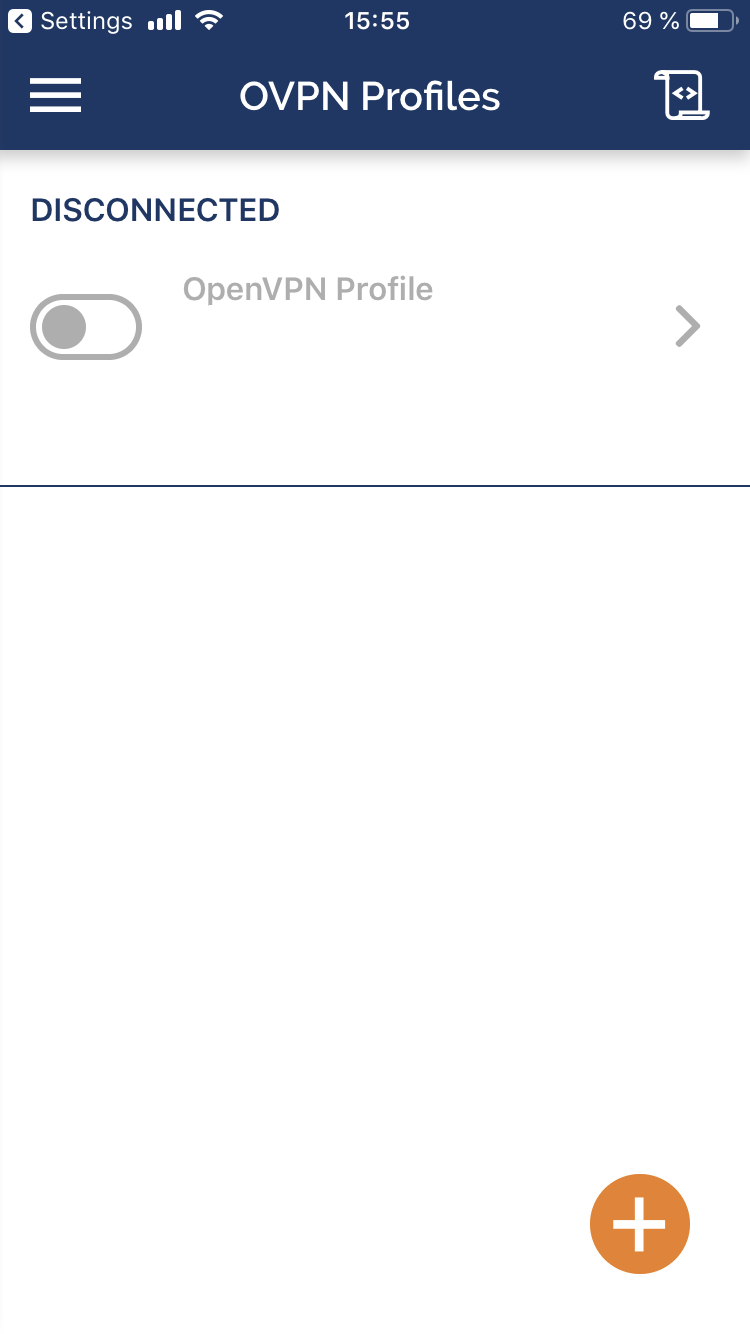Open the hamburger menu

pyautogui.click(x=56, y=96)
